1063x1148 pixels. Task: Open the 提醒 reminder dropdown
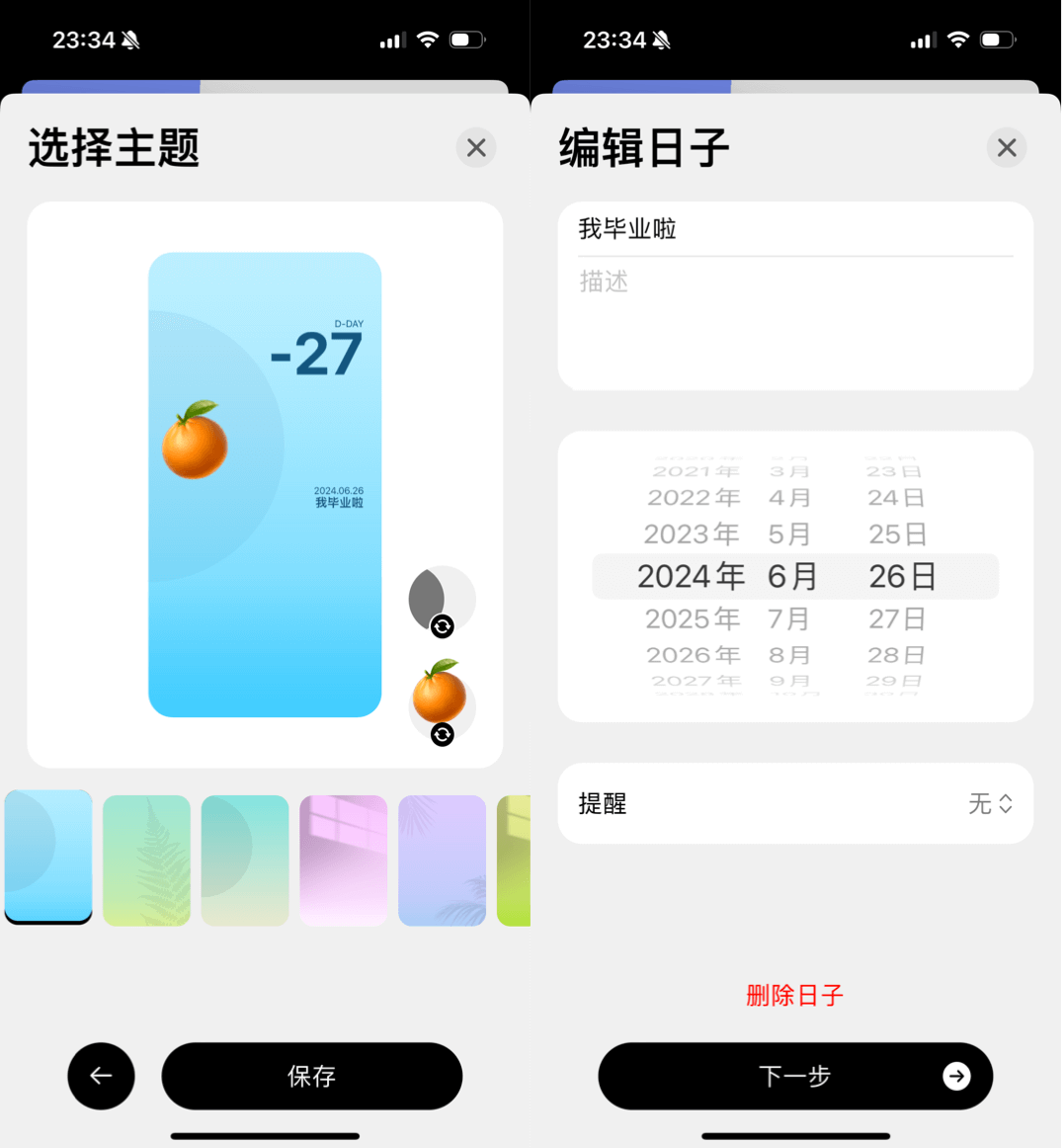(990, 803)
